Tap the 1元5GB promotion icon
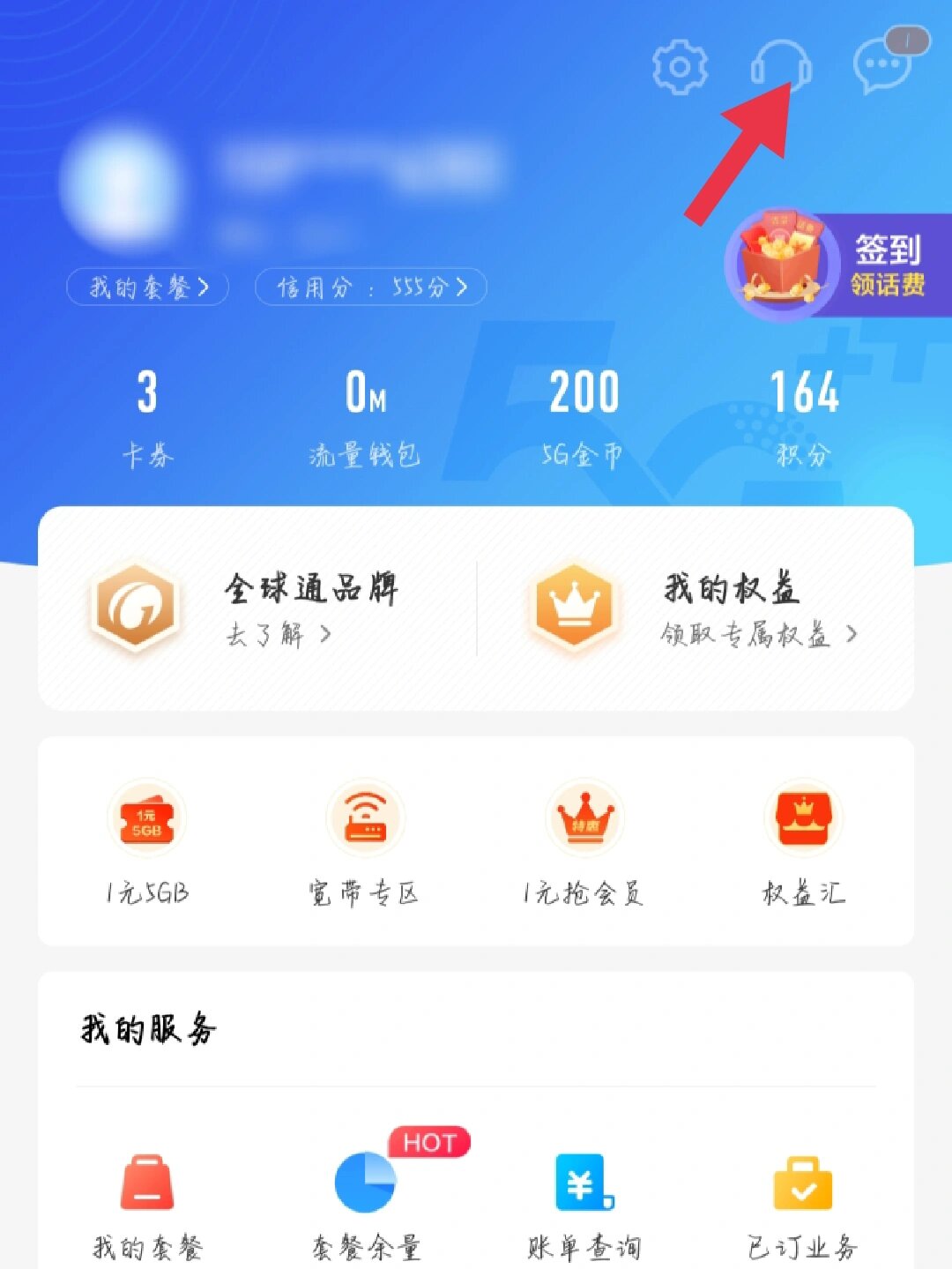Viewport: 952px width, 1269px height. pyautogui.click(x=146, y=818)
